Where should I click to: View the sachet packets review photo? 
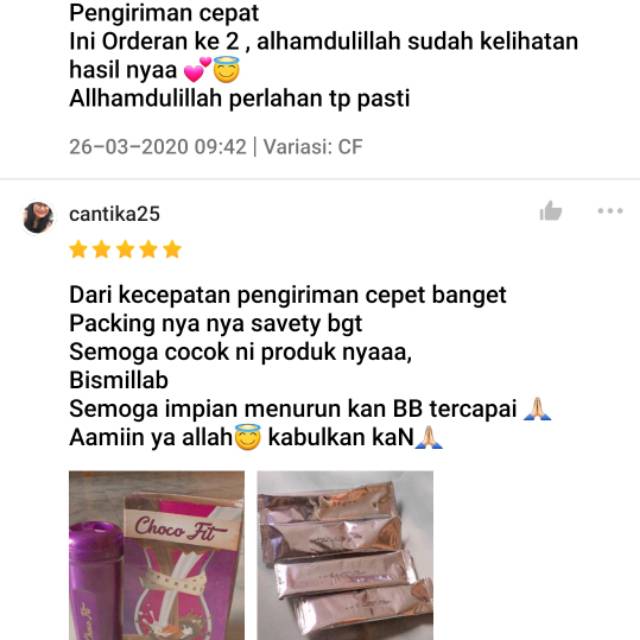(345, 556)
